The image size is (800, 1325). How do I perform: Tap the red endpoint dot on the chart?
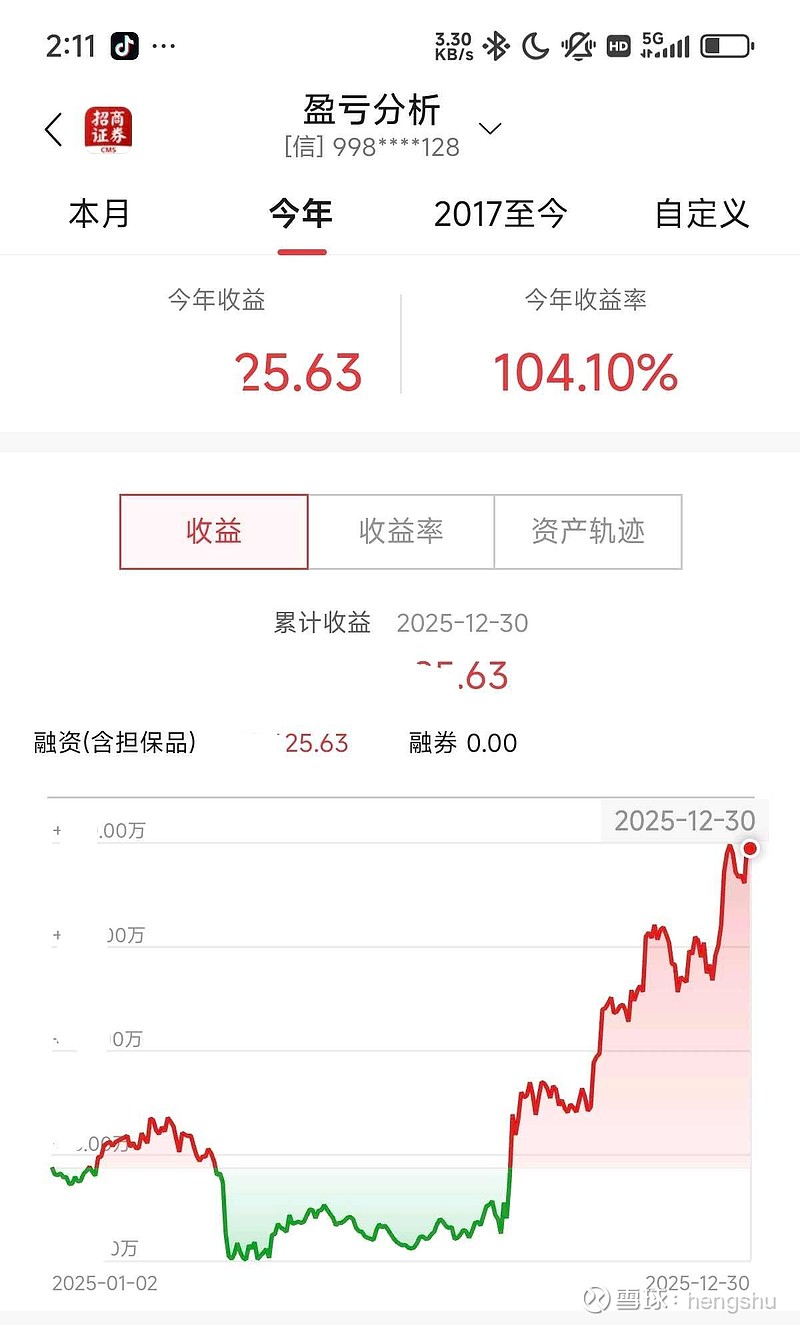(x=750, y=847)
